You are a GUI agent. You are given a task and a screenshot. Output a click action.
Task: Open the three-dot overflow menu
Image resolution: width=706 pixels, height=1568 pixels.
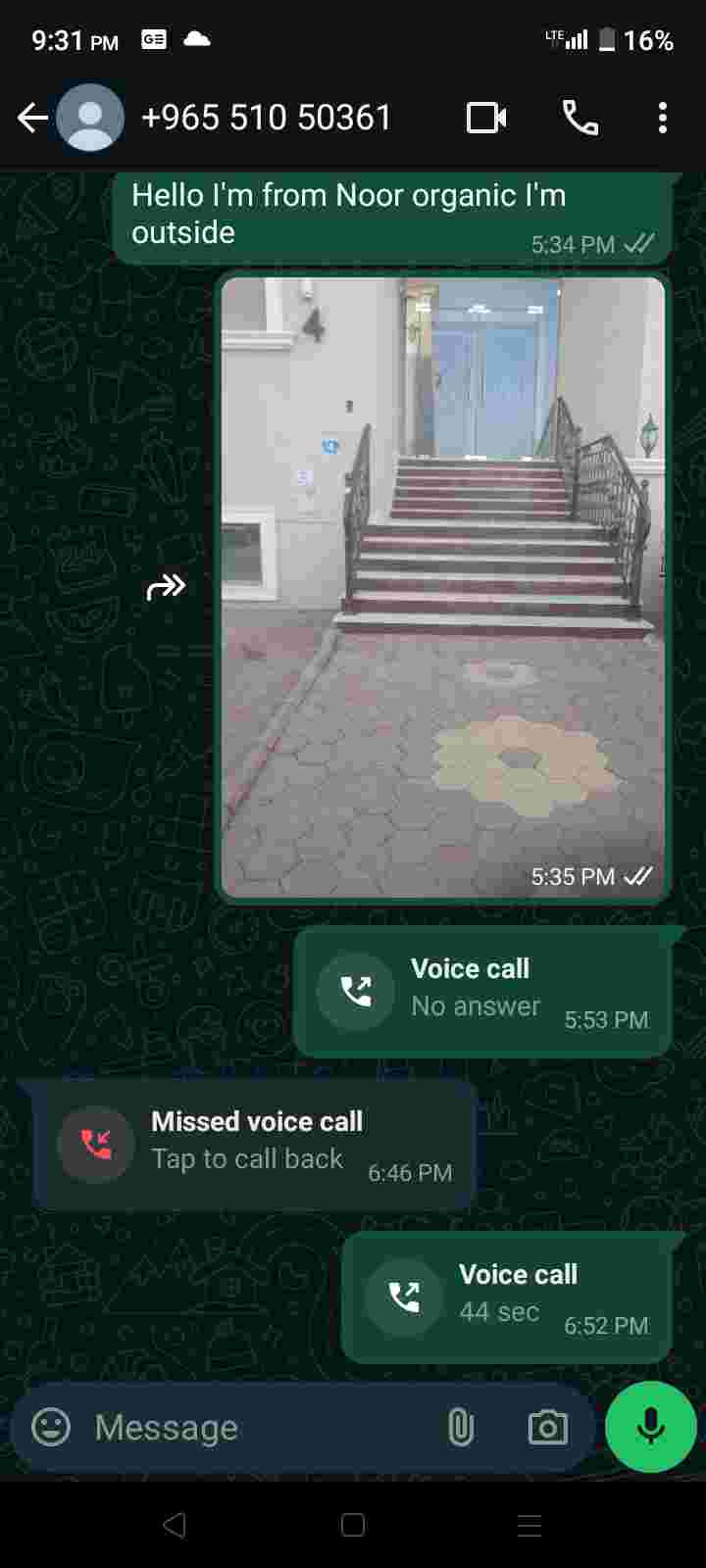[x=663, y=119]
